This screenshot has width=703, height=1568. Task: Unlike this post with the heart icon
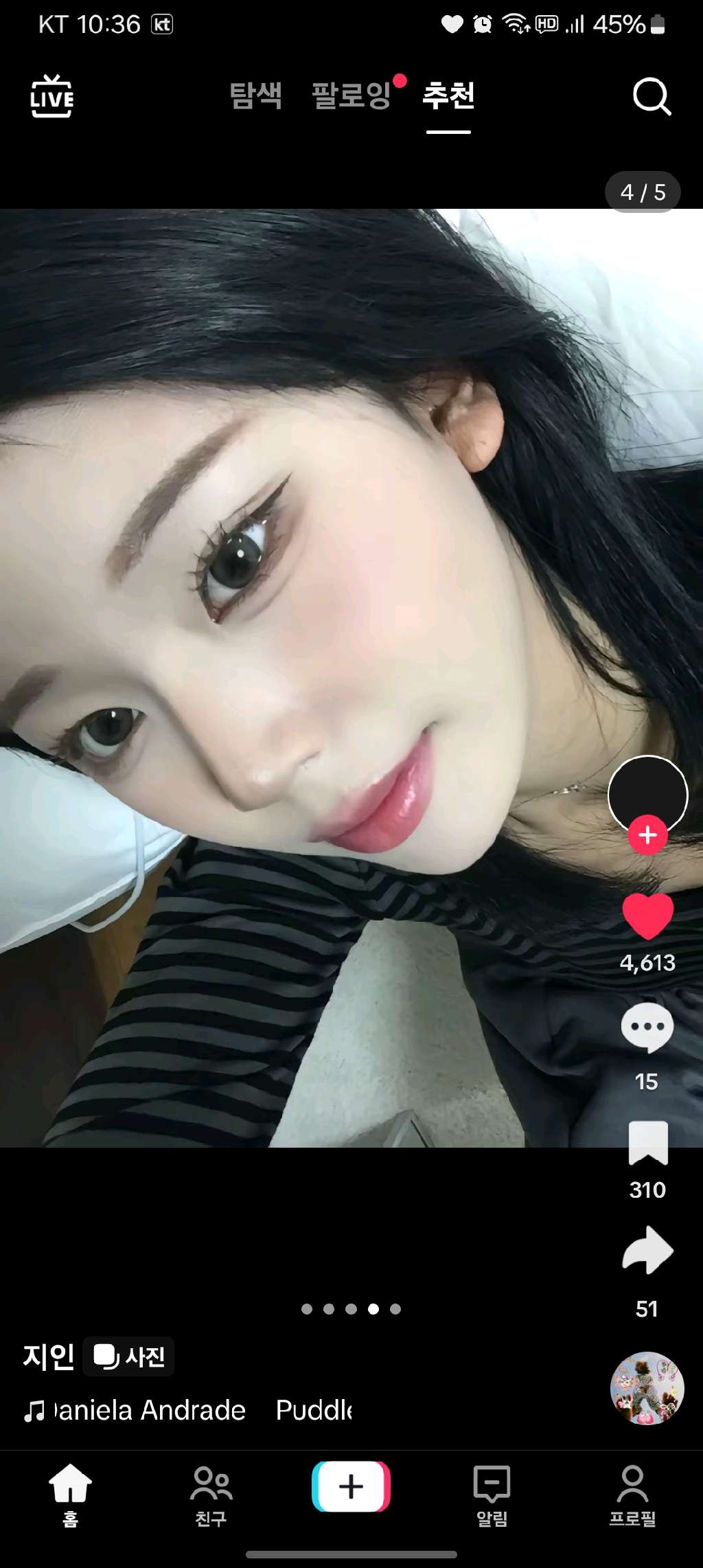tap(647, 917)
